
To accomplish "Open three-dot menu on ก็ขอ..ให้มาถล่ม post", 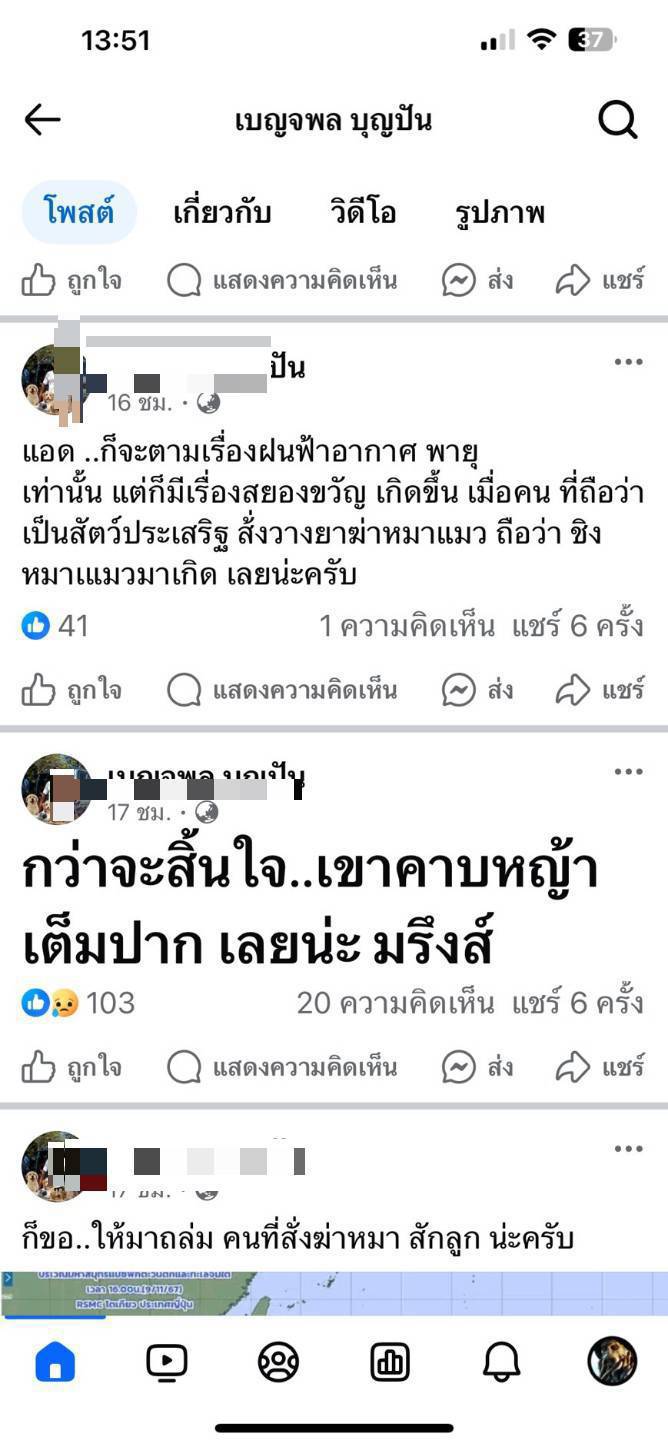I will click(628, 1149).
